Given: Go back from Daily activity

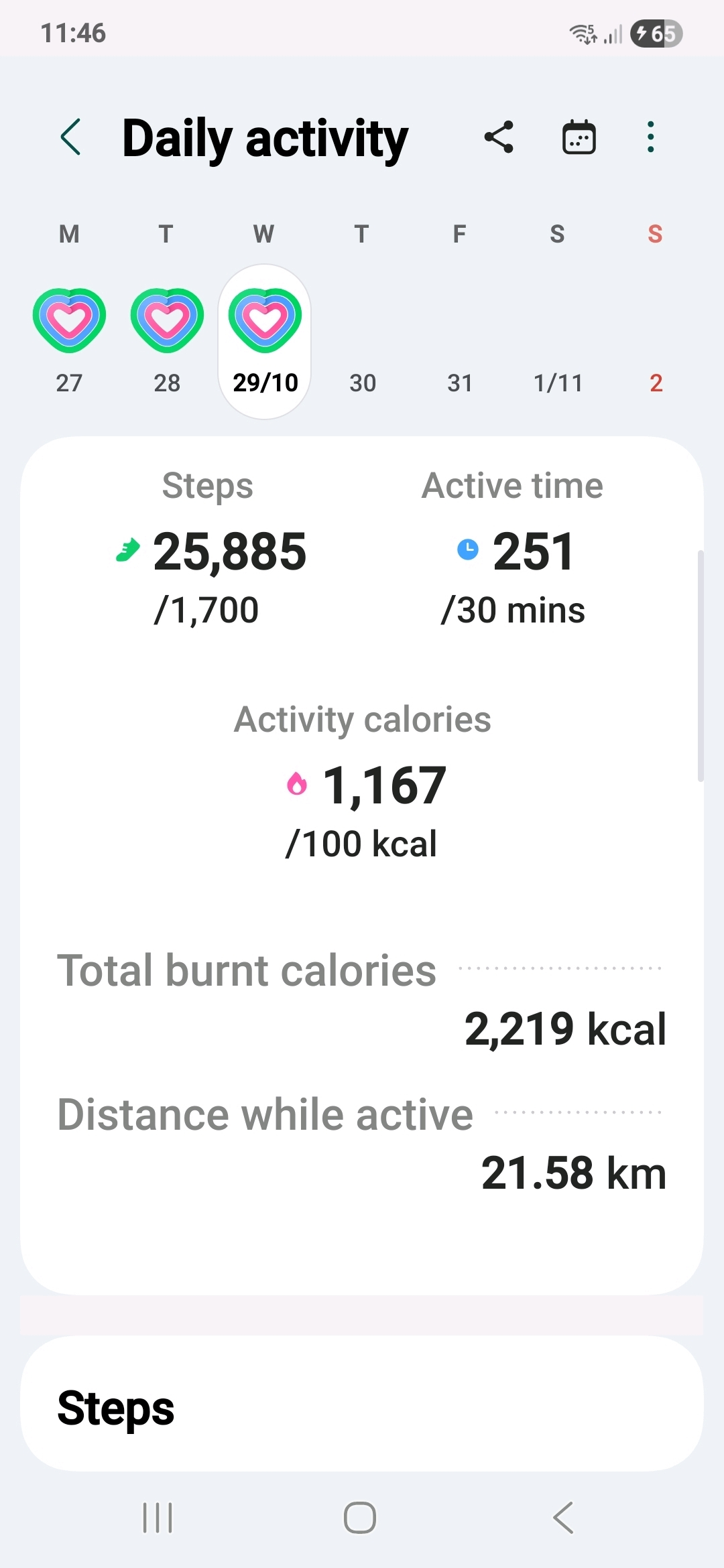Looking at the screenshot, I should click(71, 137).
